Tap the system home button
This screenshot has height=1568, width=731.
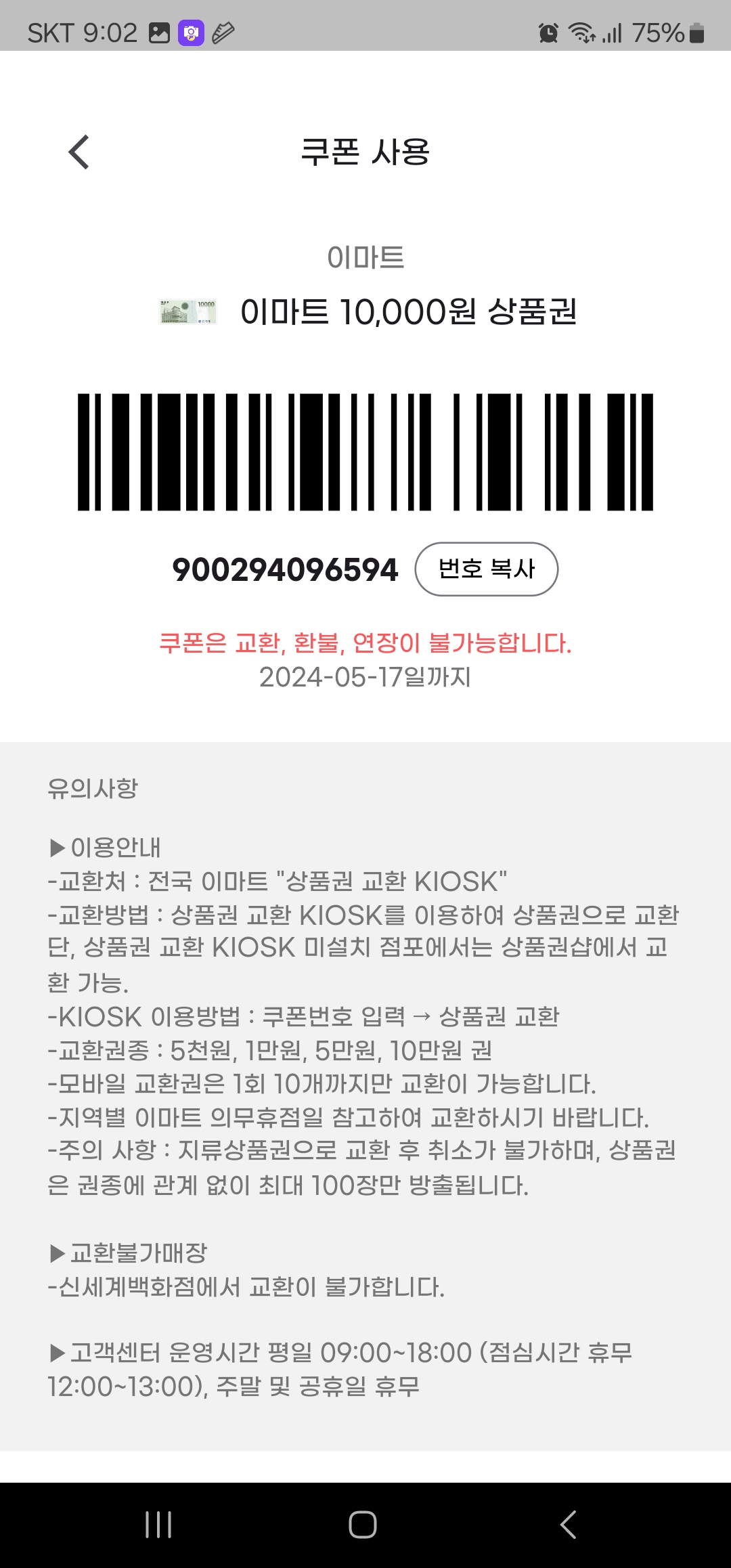point(363,1525)
